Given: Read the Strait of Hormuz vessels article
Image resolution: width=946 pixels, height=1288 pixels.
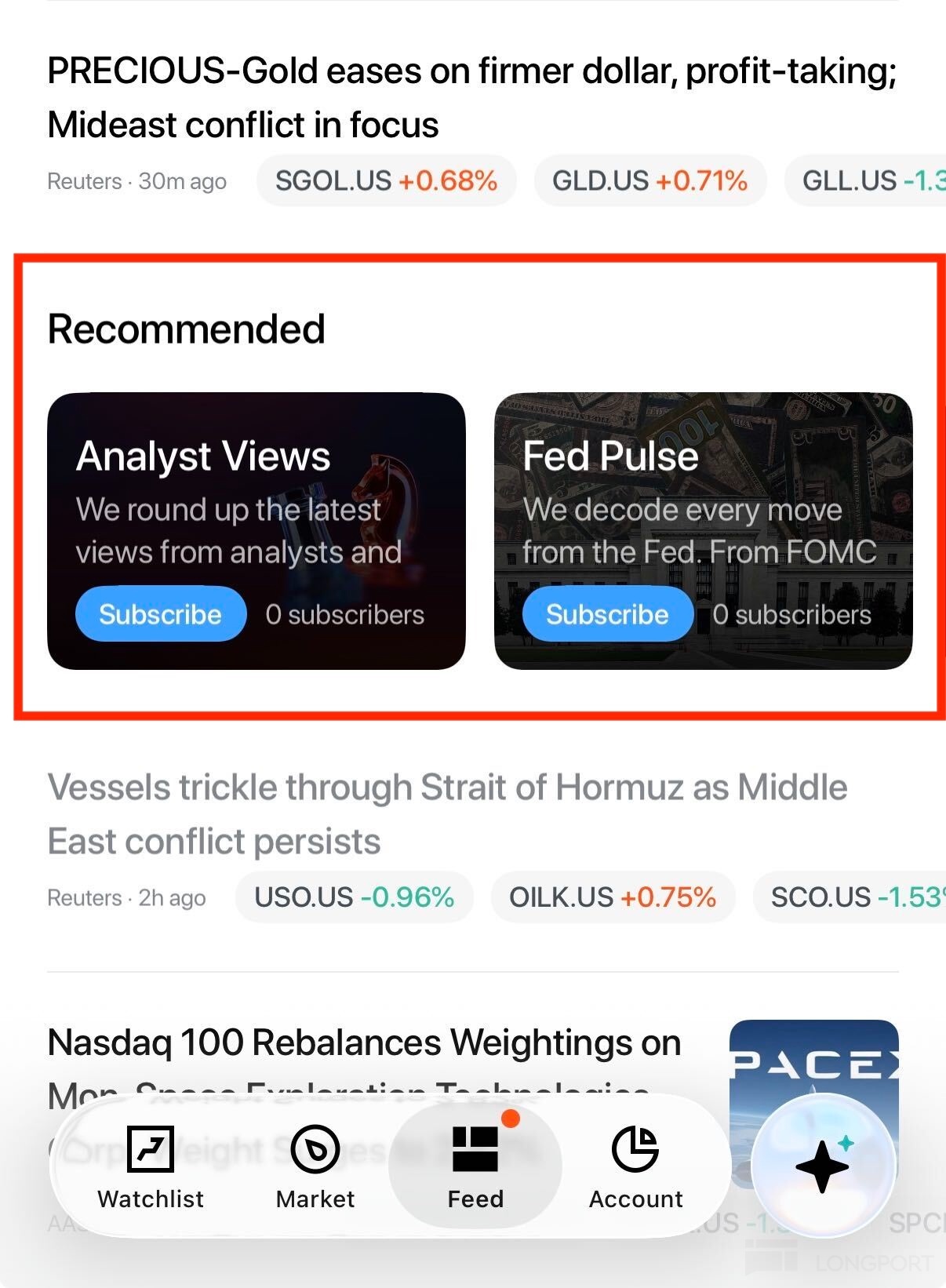Looking at the screenshot, I should point(447,814).
